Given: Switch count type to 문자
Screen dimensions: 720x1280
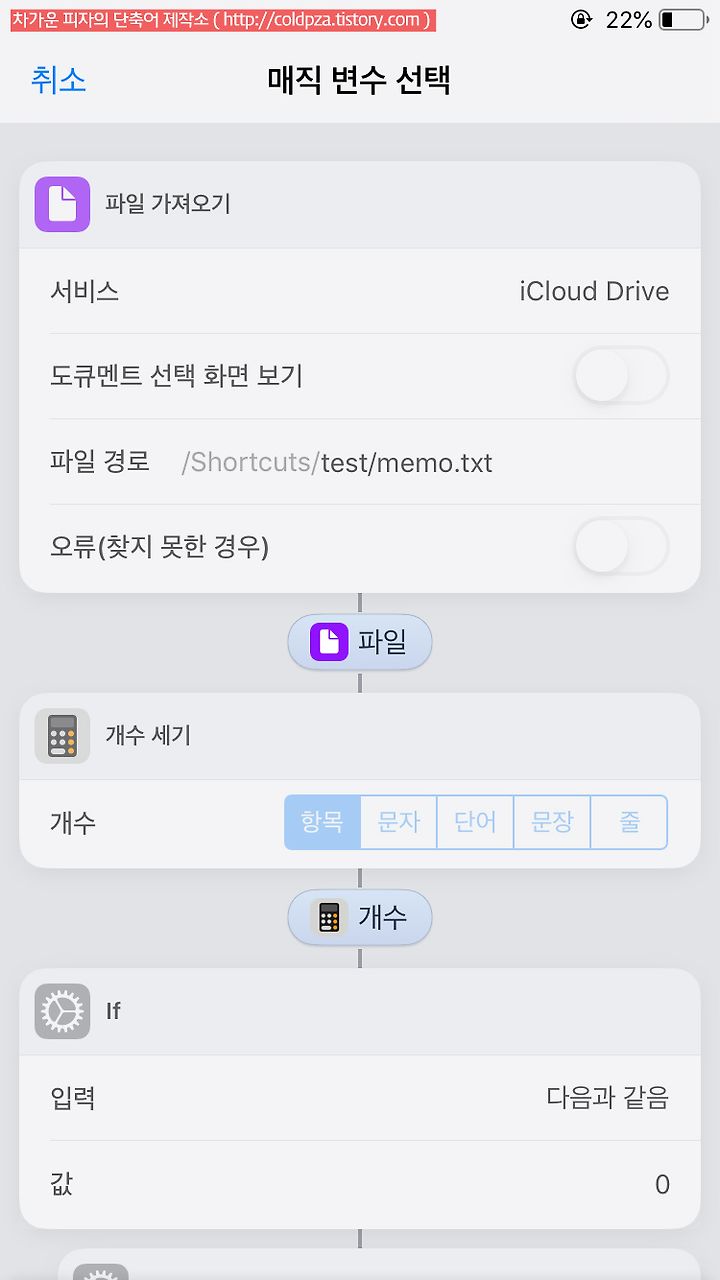Looking at the screenshot, I should click(399, 822).
